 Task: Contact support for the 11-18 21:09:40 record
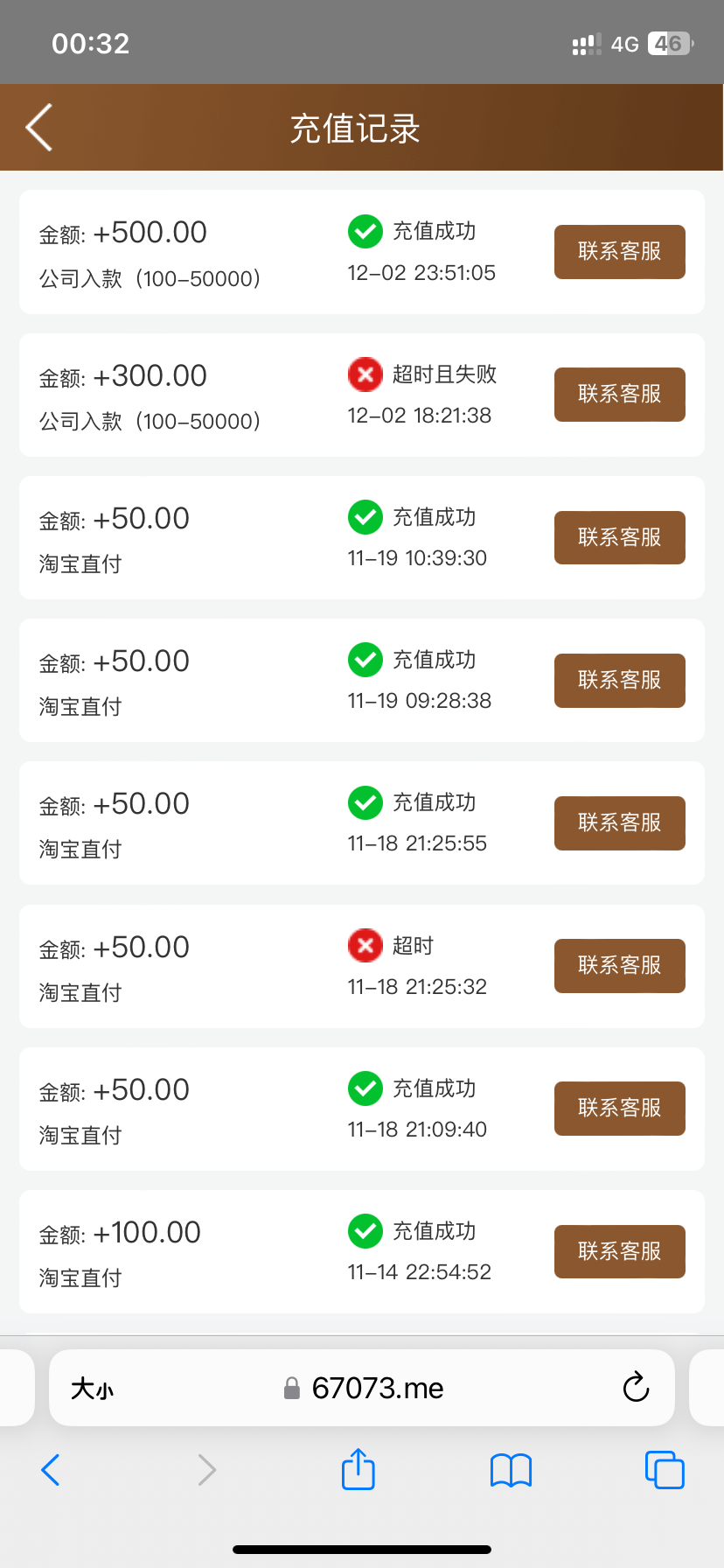(x=620, y=1109)
